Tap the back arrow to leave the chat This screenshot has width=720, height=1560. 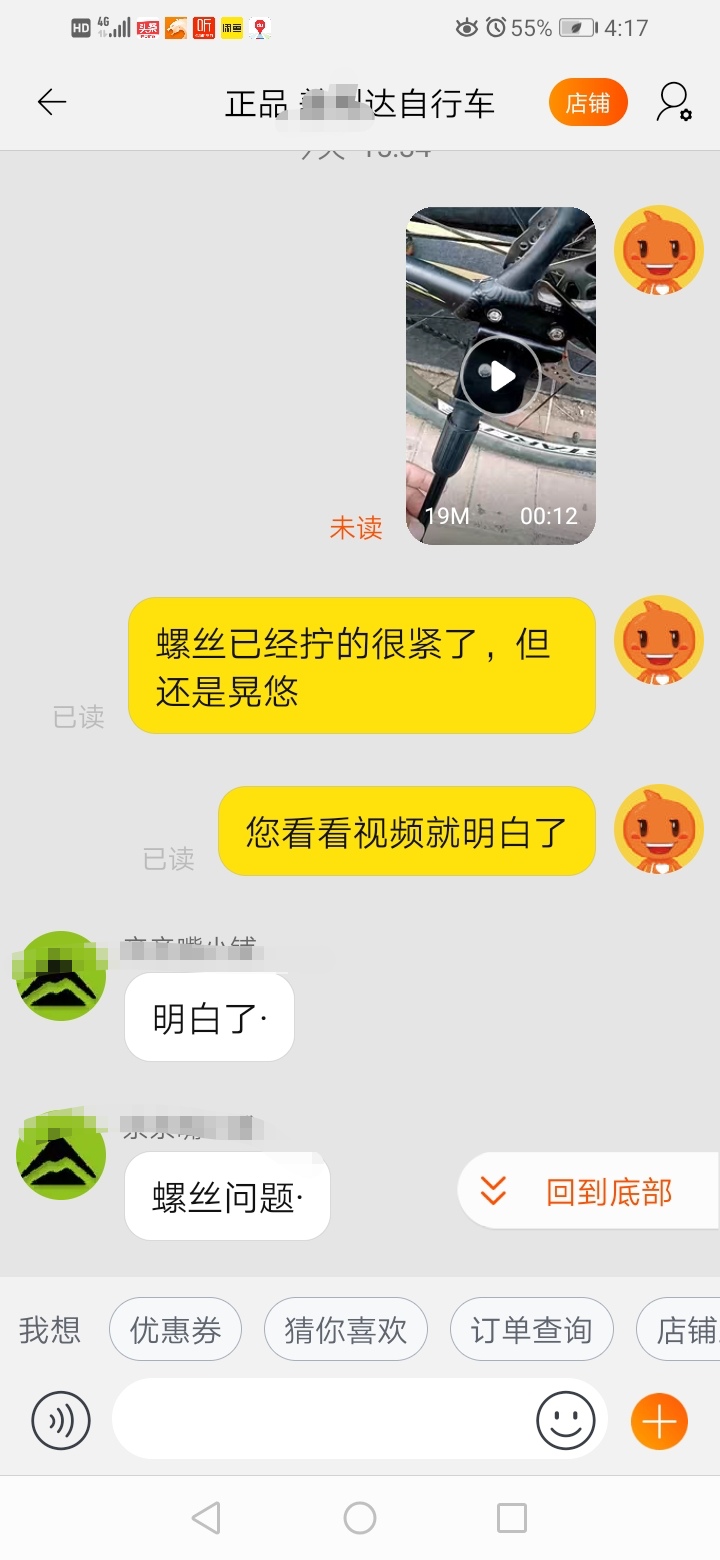pos(52,102)
